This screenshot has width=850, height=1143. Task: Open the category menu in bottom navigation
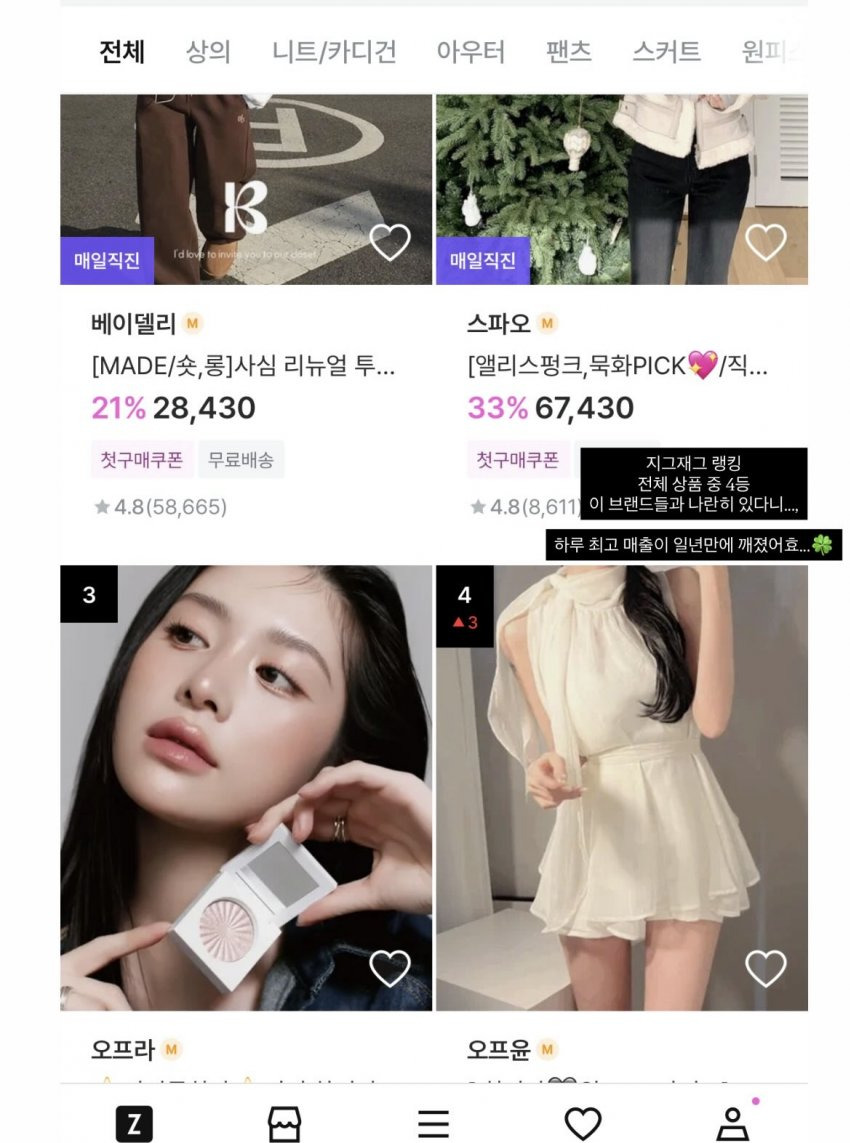433,1124
